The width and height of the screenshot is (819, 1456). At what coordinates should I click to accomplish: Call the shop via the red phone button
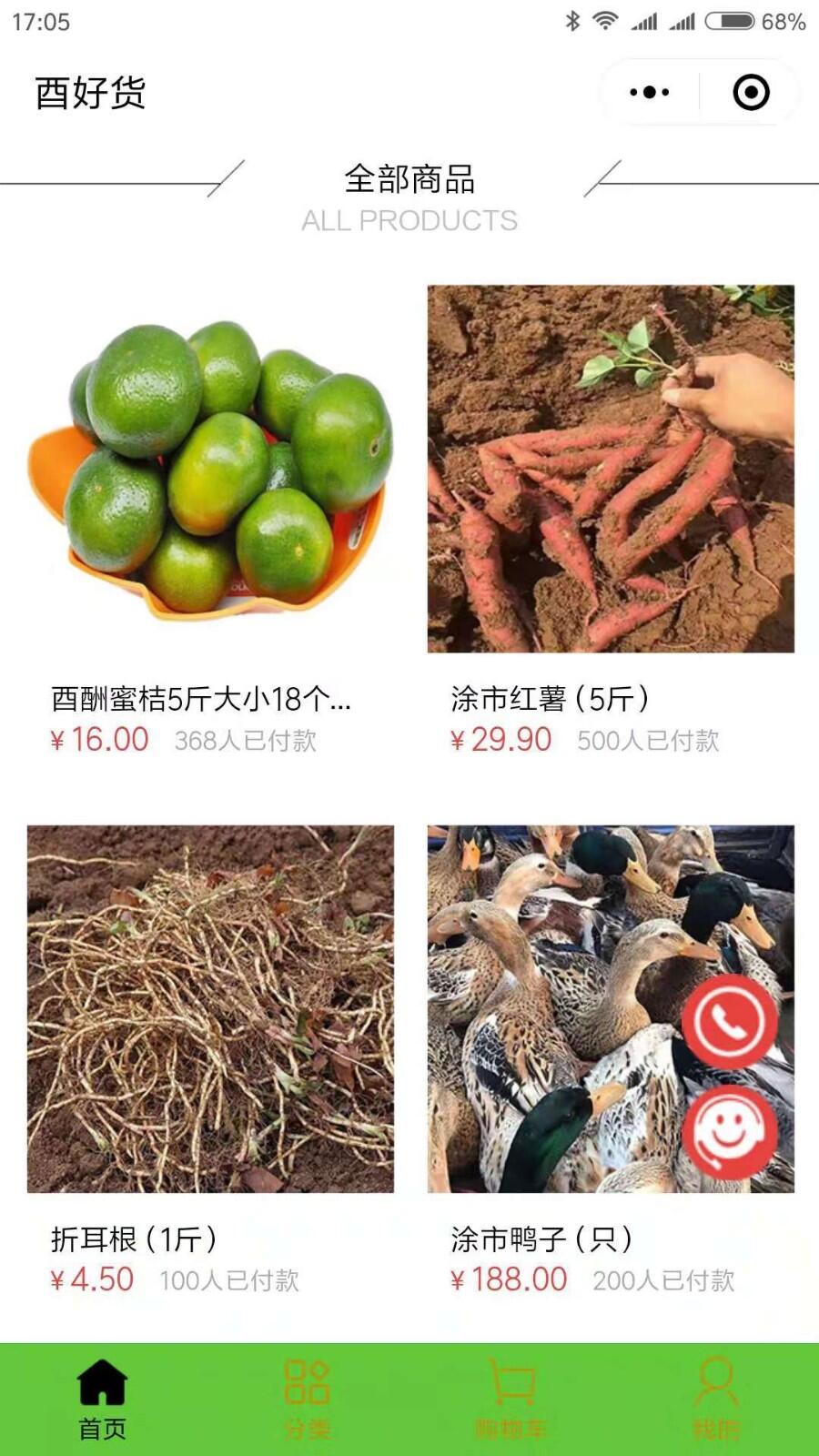(729, 1022)
